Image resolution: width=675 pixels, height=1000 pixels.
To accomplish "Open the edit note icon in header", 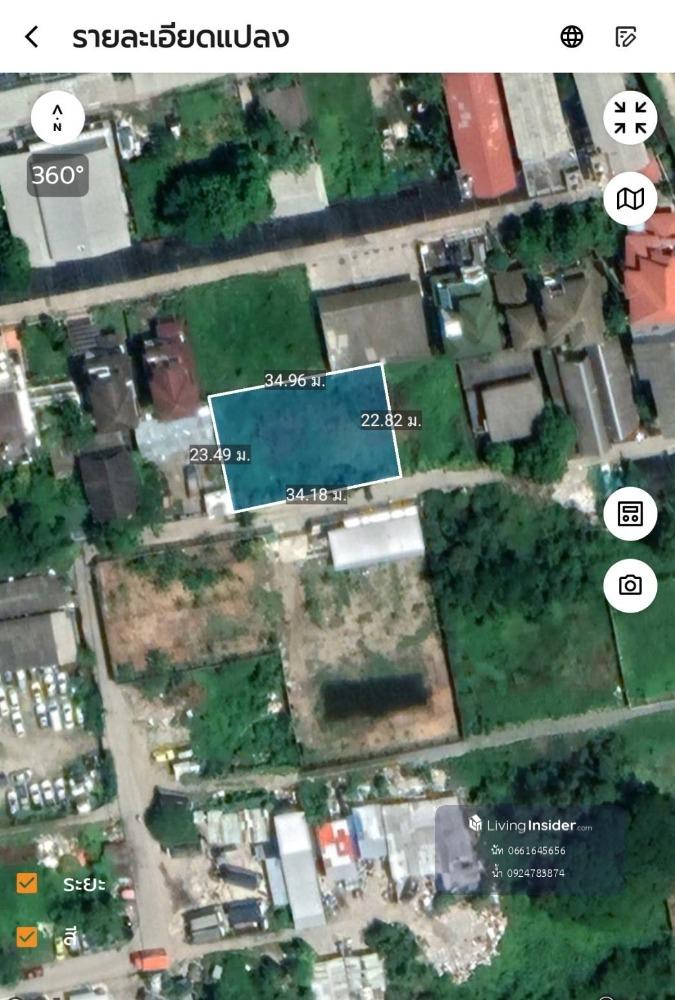I will coord(627,37).
